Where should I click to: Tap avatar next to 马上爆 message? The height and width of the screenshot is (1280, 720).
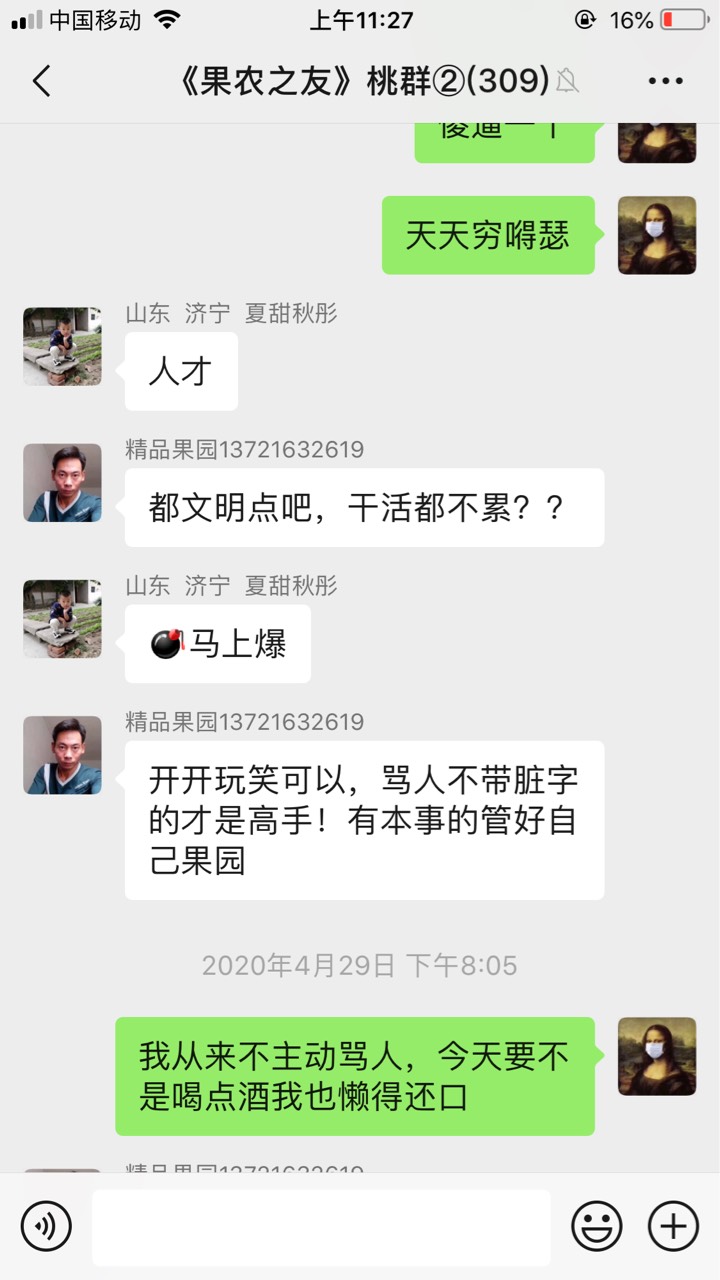[x=62, y=618]
